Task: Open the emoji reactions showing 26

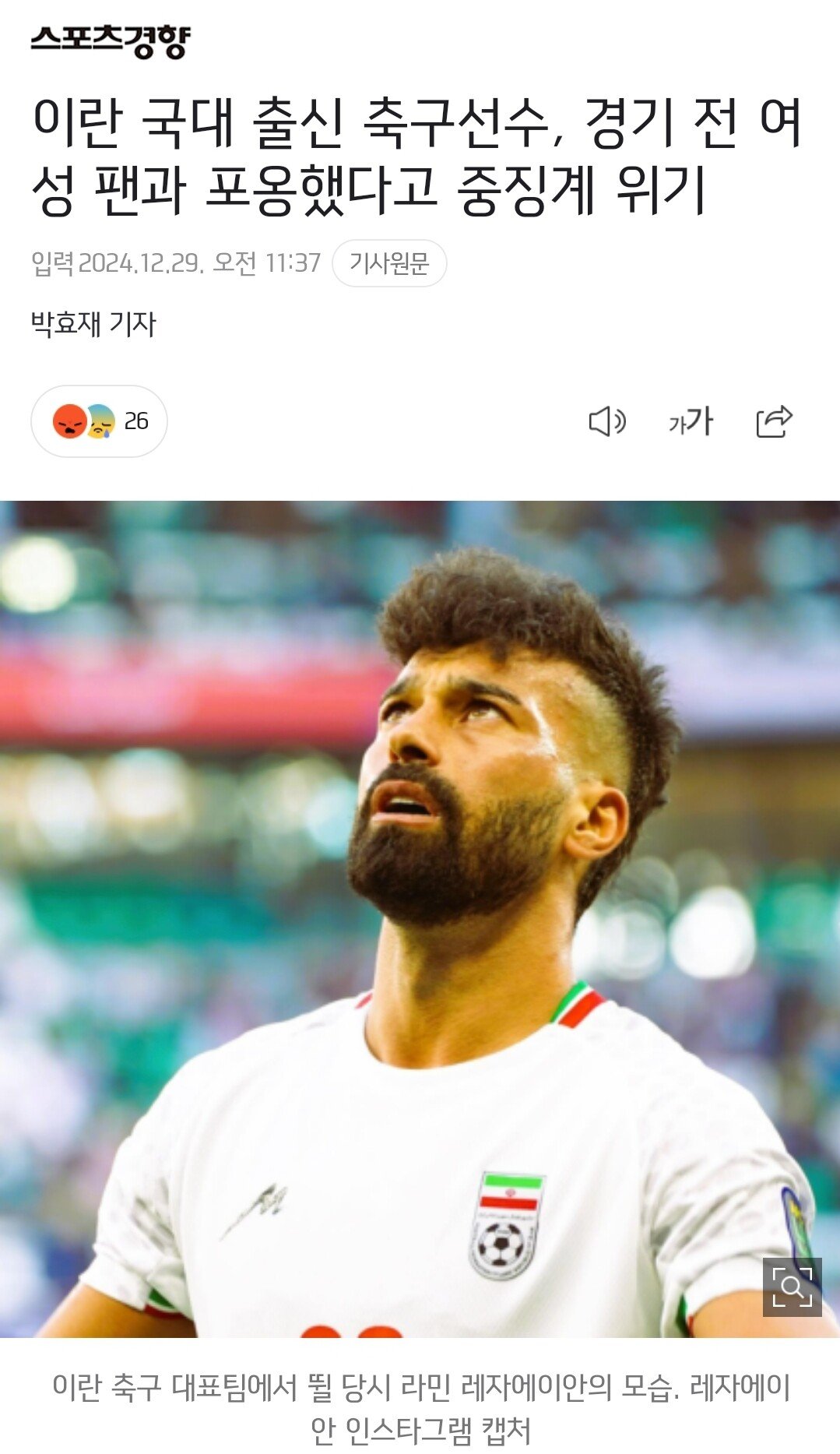Action: point(99,421)
